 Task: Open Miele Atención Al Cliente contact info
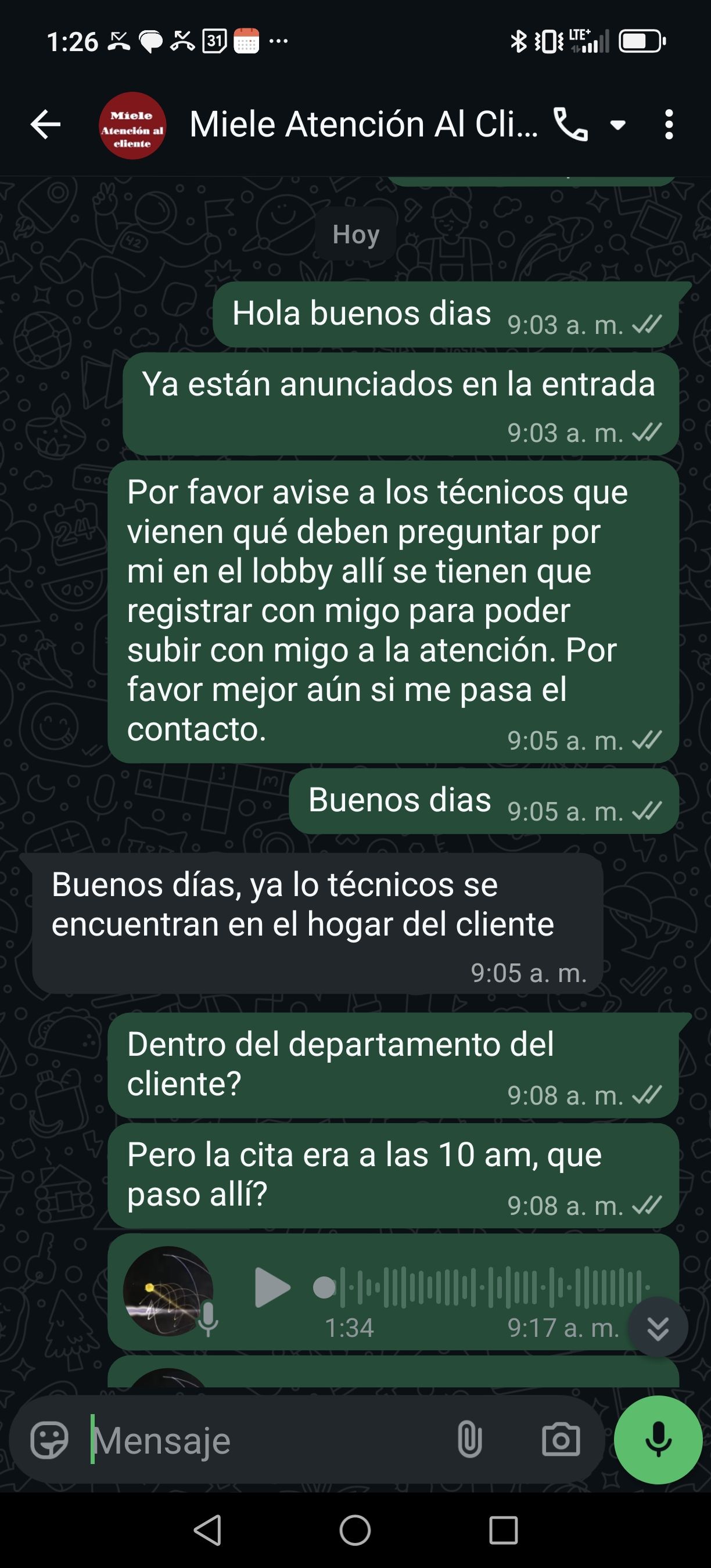click(x=363, y=125)
